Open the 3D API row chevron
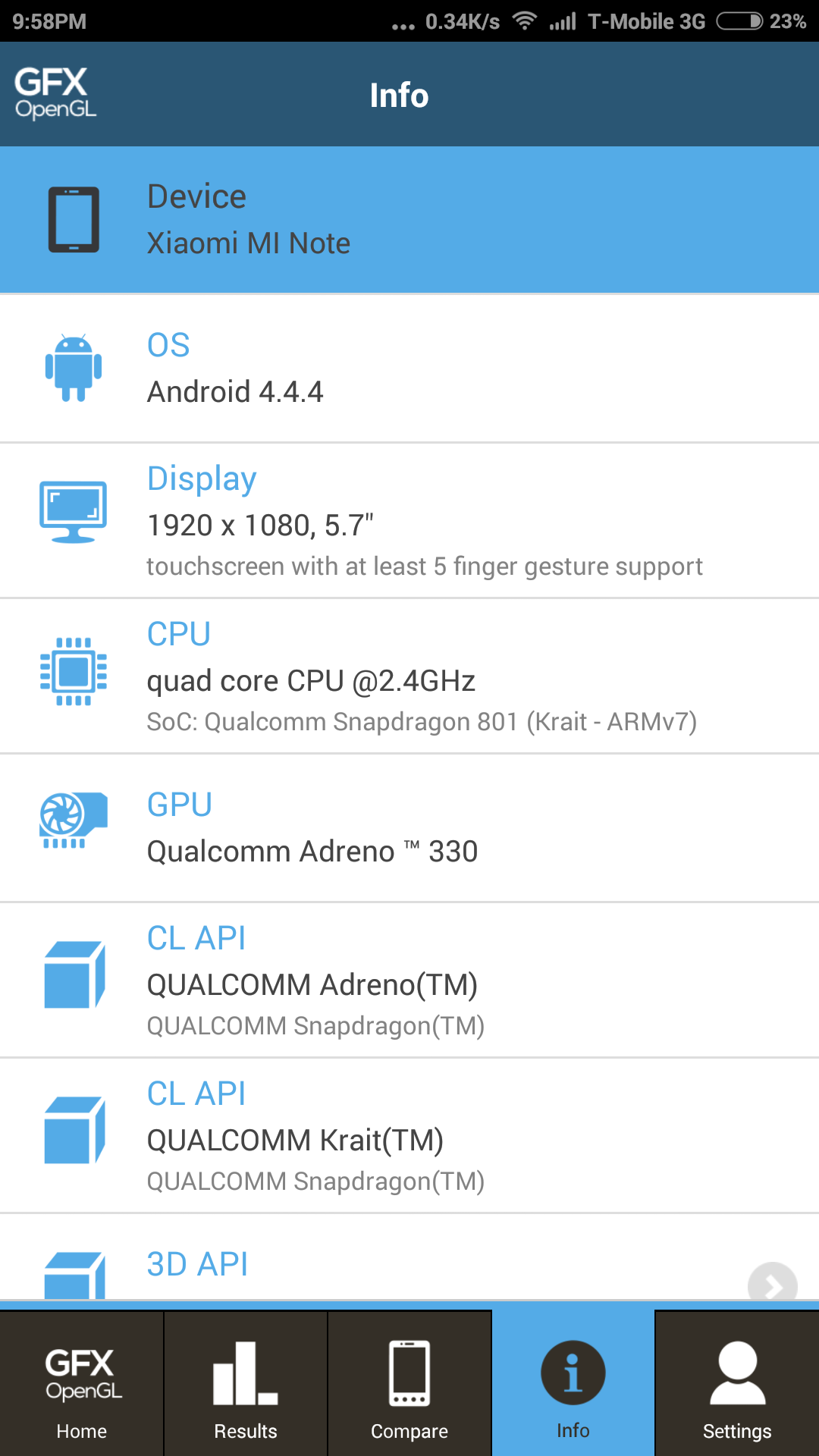Screen dimensions: 819x1456 pyautogui.click(x=772, y=1285)
